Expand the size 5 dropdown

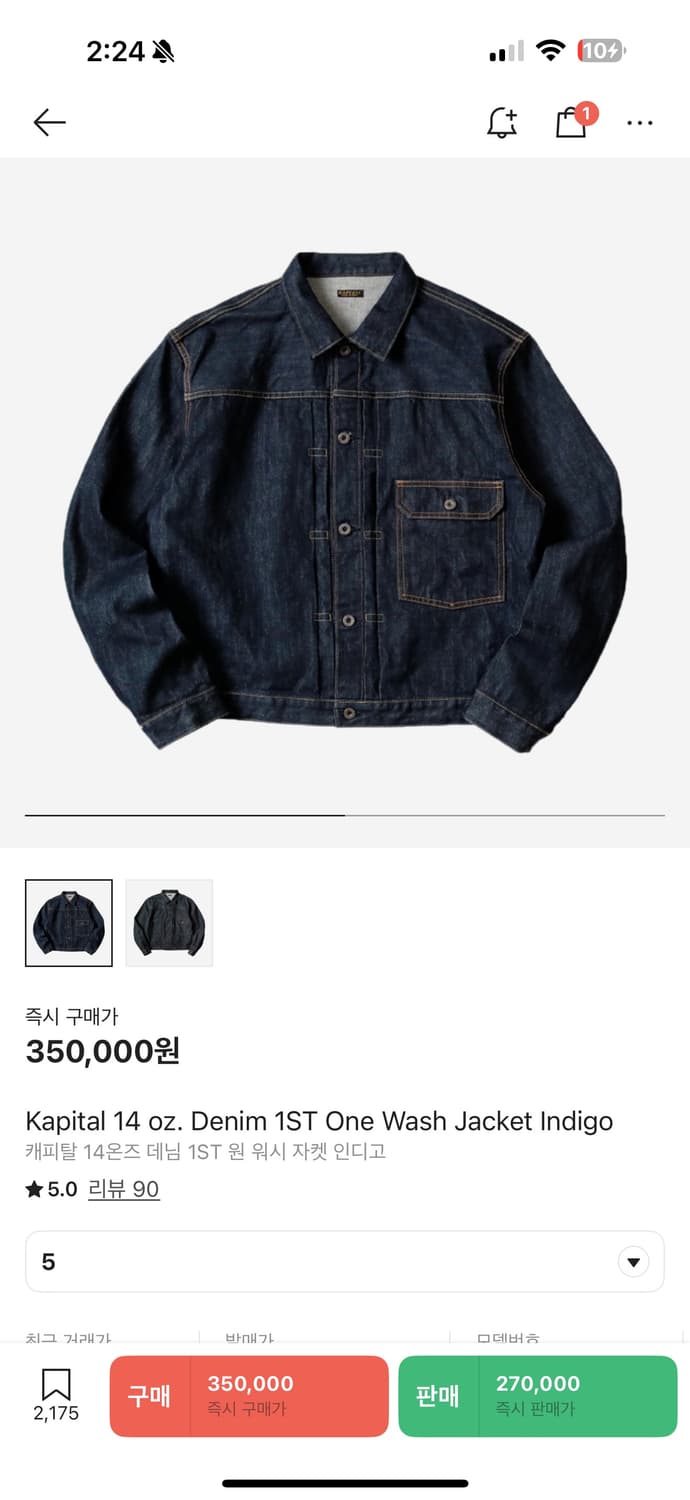(x=633, y=1262)
